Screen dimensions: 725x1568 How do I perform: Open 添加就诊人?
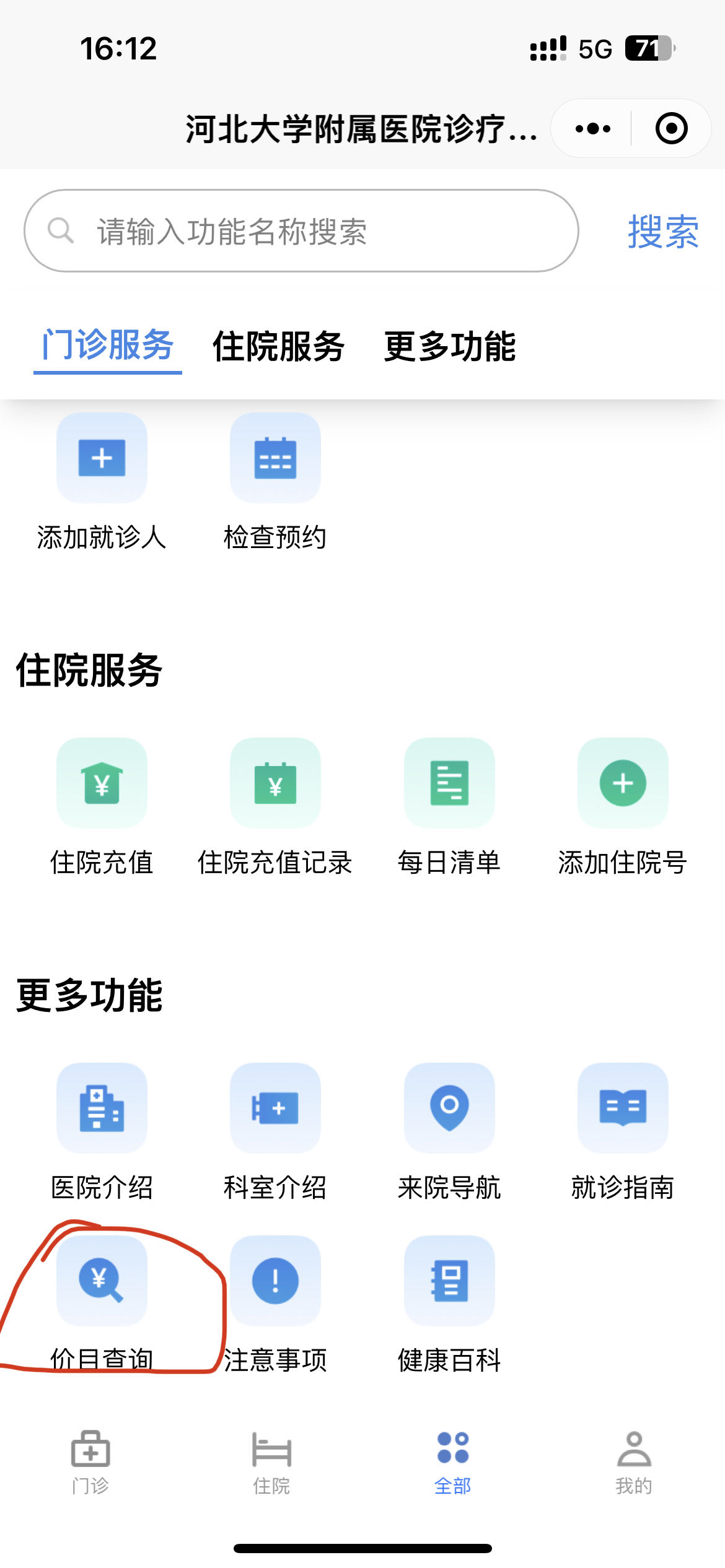click(102, 459)
